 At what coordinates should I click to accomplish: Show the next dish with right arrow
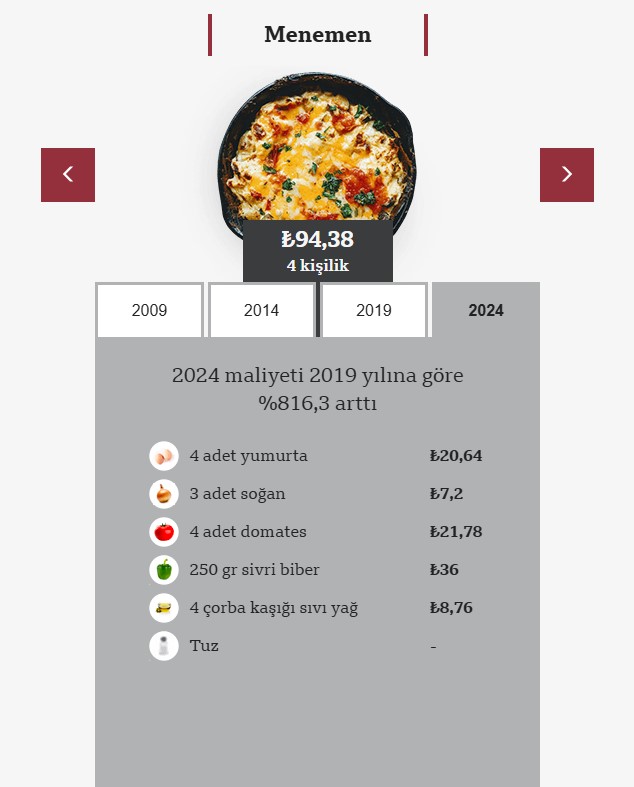point(566,175)
